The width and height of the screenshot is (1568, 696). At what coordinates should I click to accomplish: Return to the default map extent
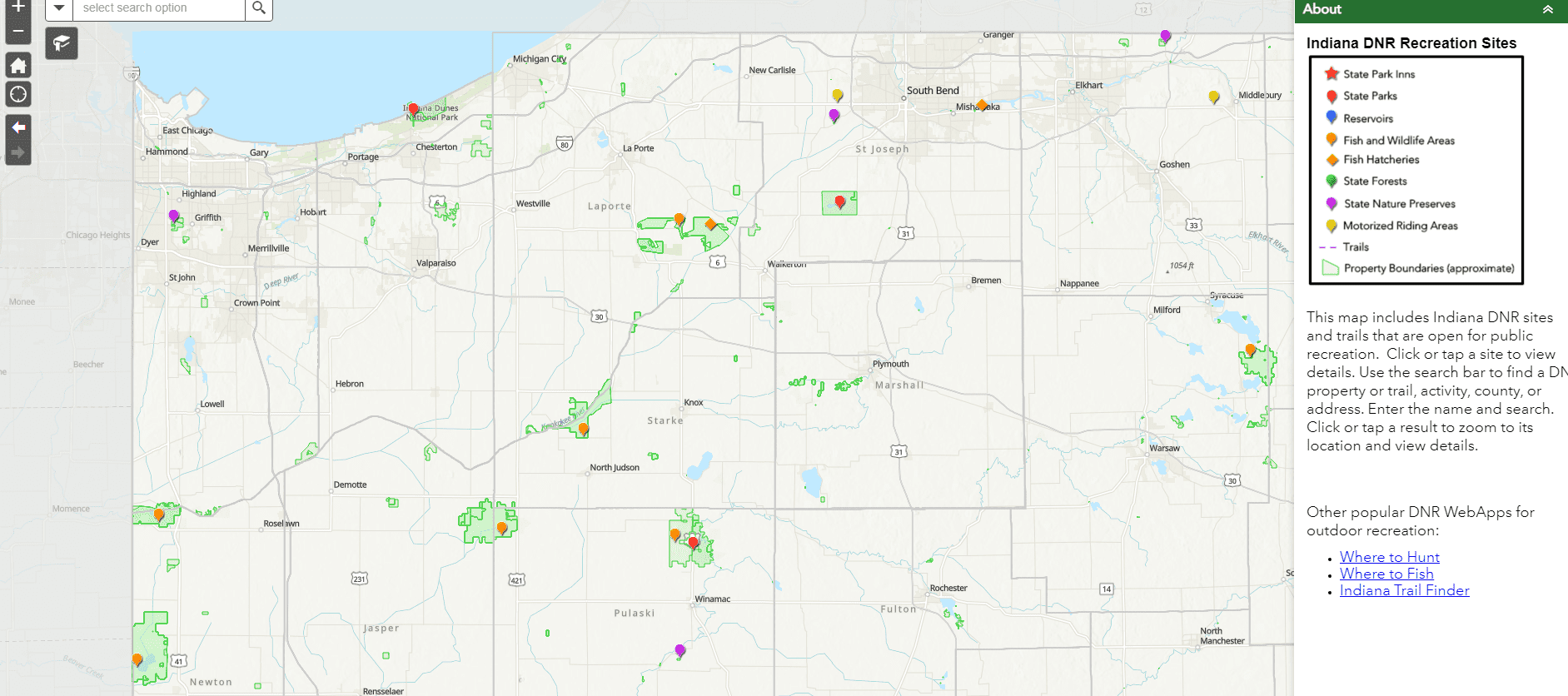tap(18, 65)
